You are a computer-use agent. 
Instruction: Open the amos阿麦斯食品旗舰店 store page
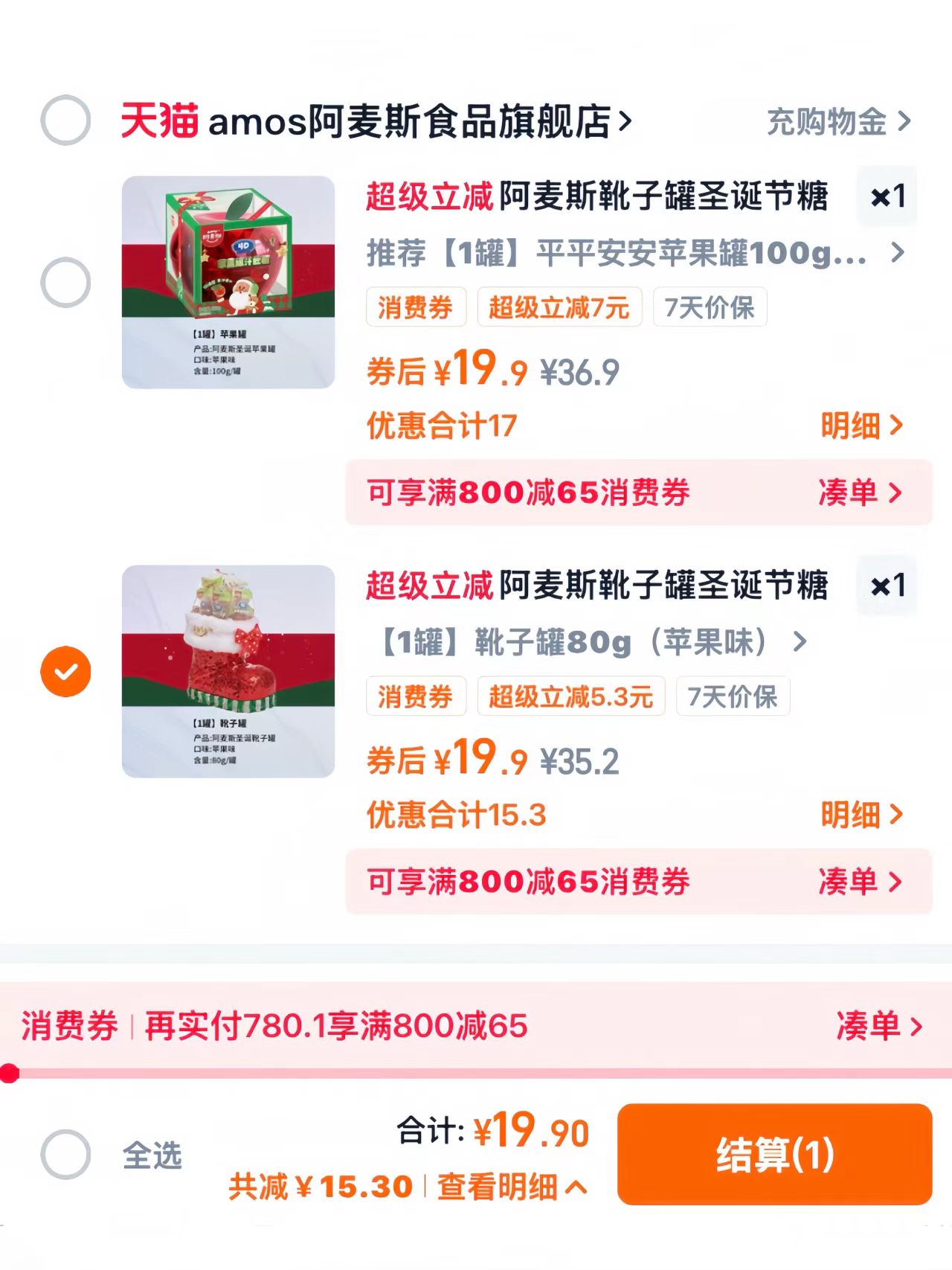416,120
